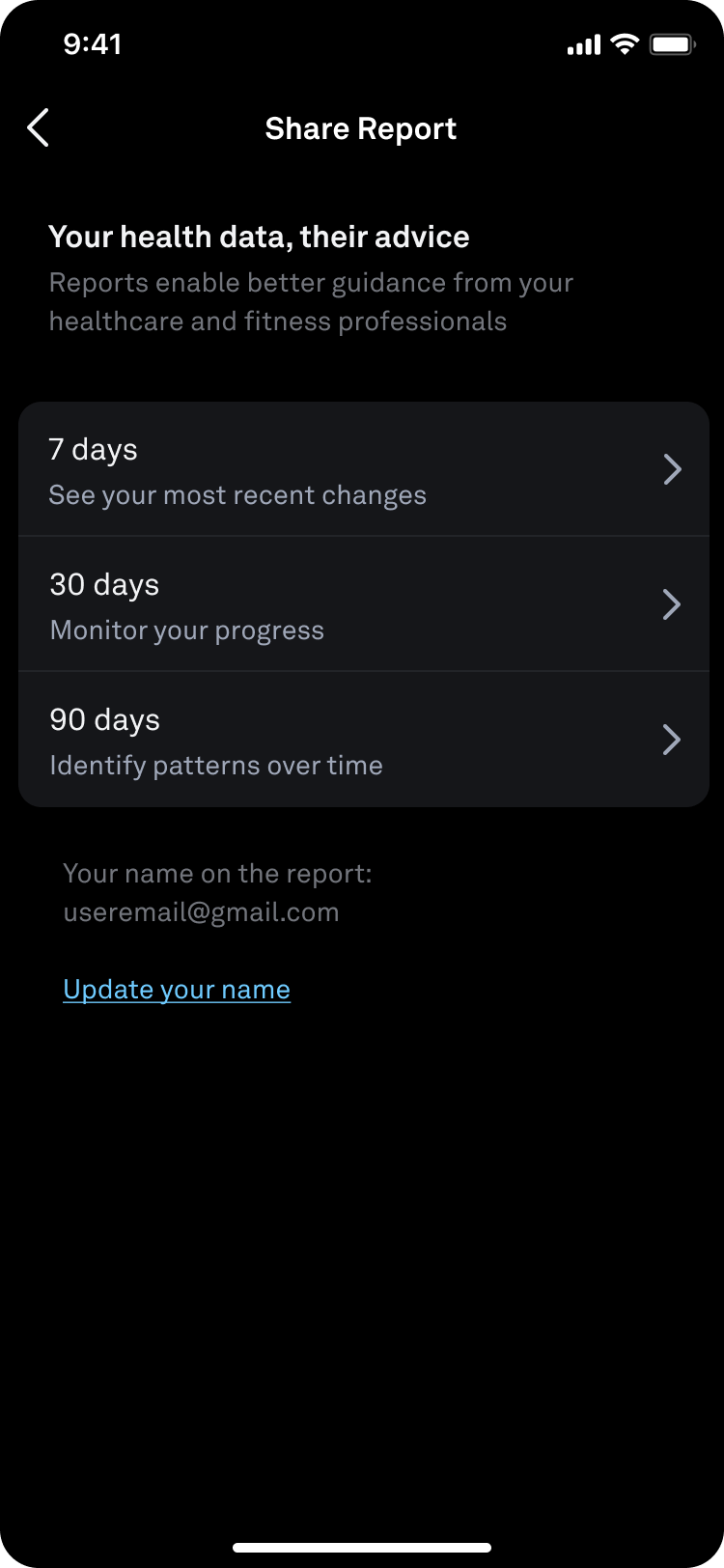Tap the Update your name link
The height and width of the screenshot is (1568, 724).
[x=177, y=990]
